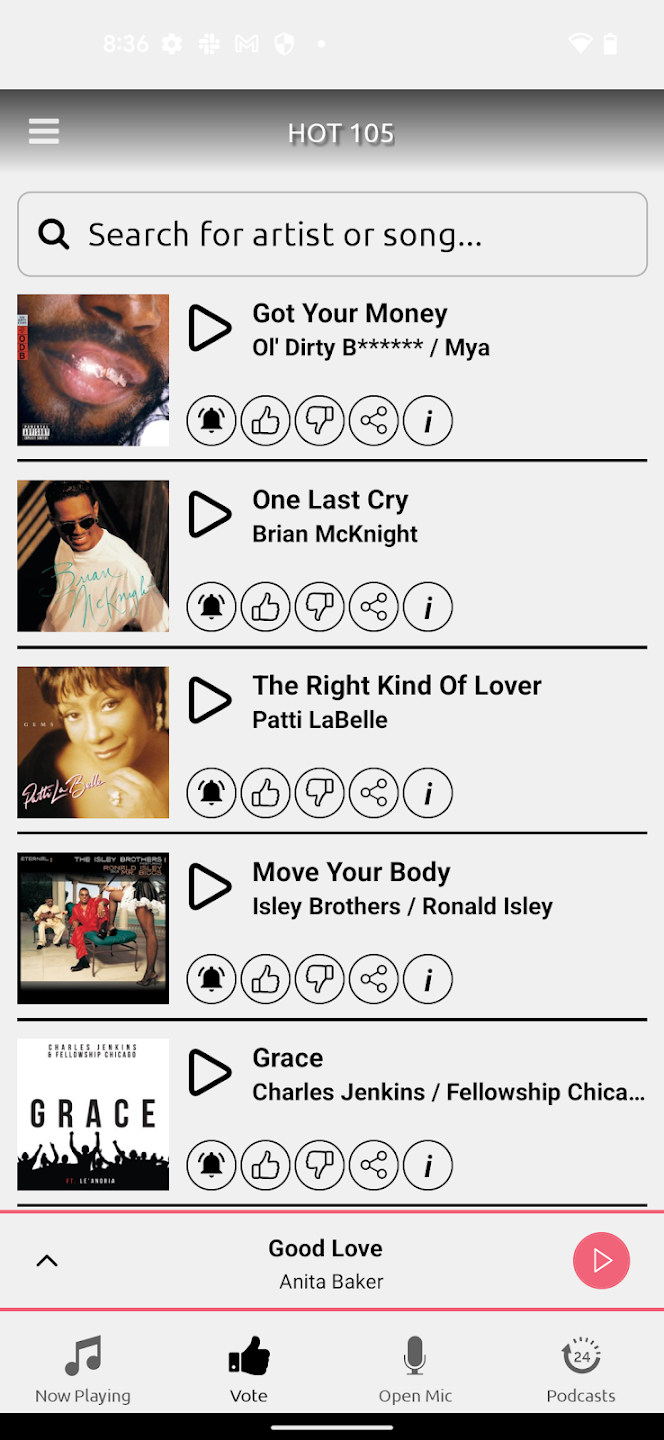Viewport: 664px width, 1440px height.
Task: Play the Got Your Money preview
Action: [x=210, y=328]
